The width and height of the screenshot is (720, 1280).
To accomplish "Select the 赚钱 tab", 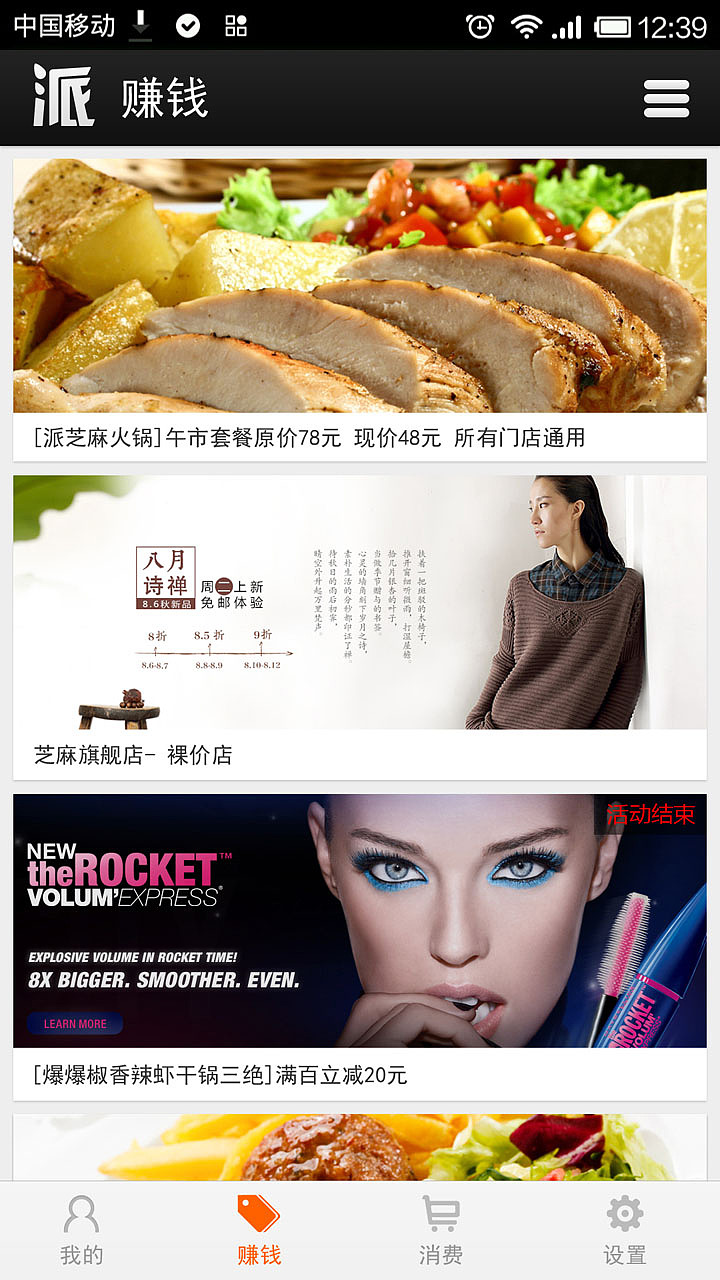I will coord(259,1231).
